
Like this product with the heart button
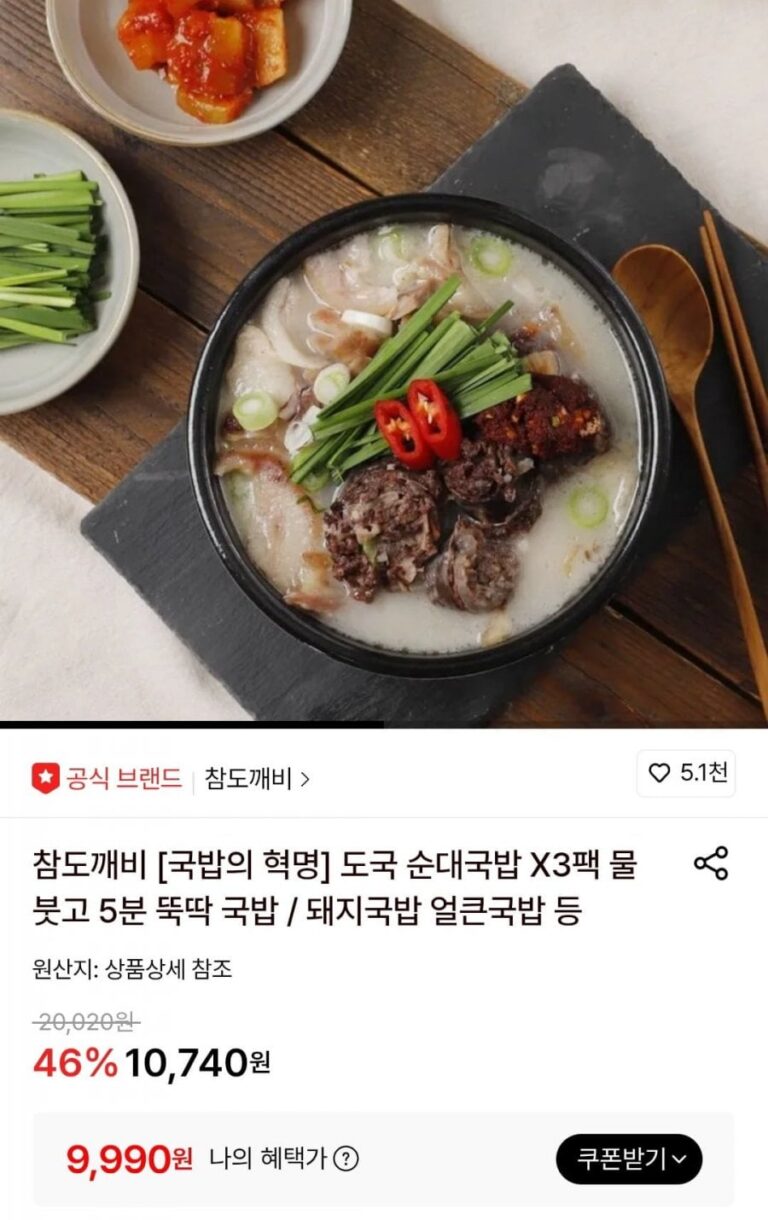click(x=686, y=773)
